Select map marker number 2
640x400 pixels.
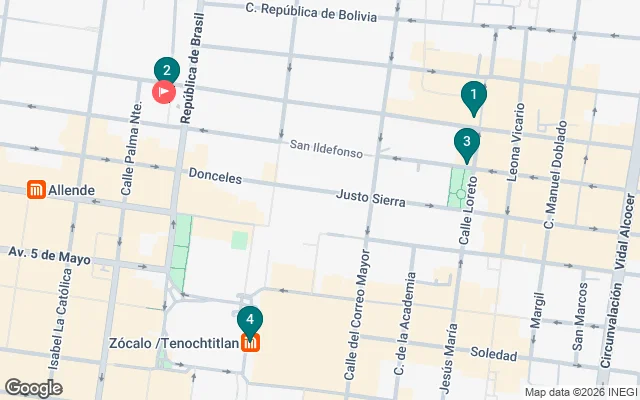tap(166, 70)
